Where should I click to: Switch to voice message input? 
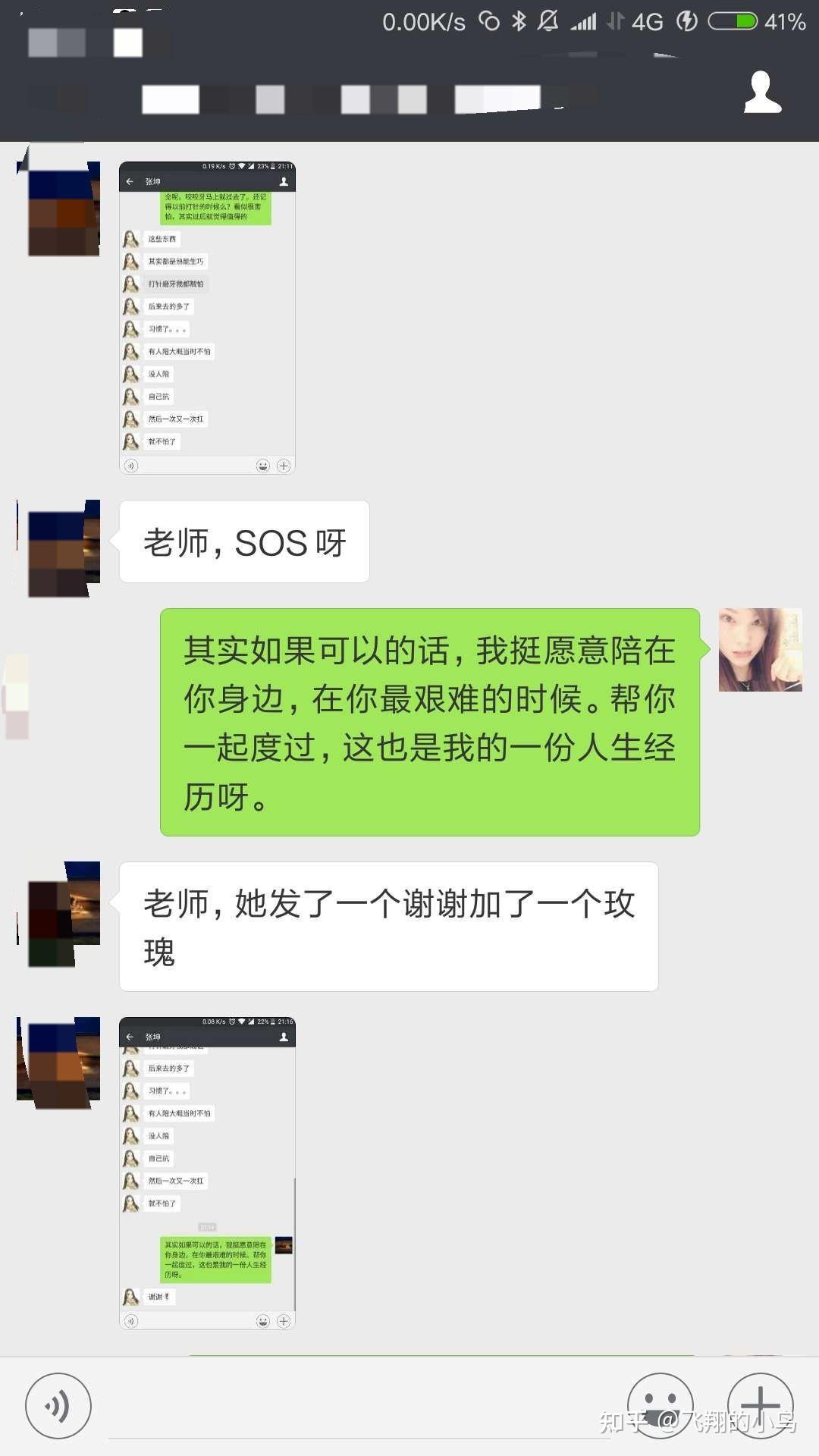click(58, 1405)
